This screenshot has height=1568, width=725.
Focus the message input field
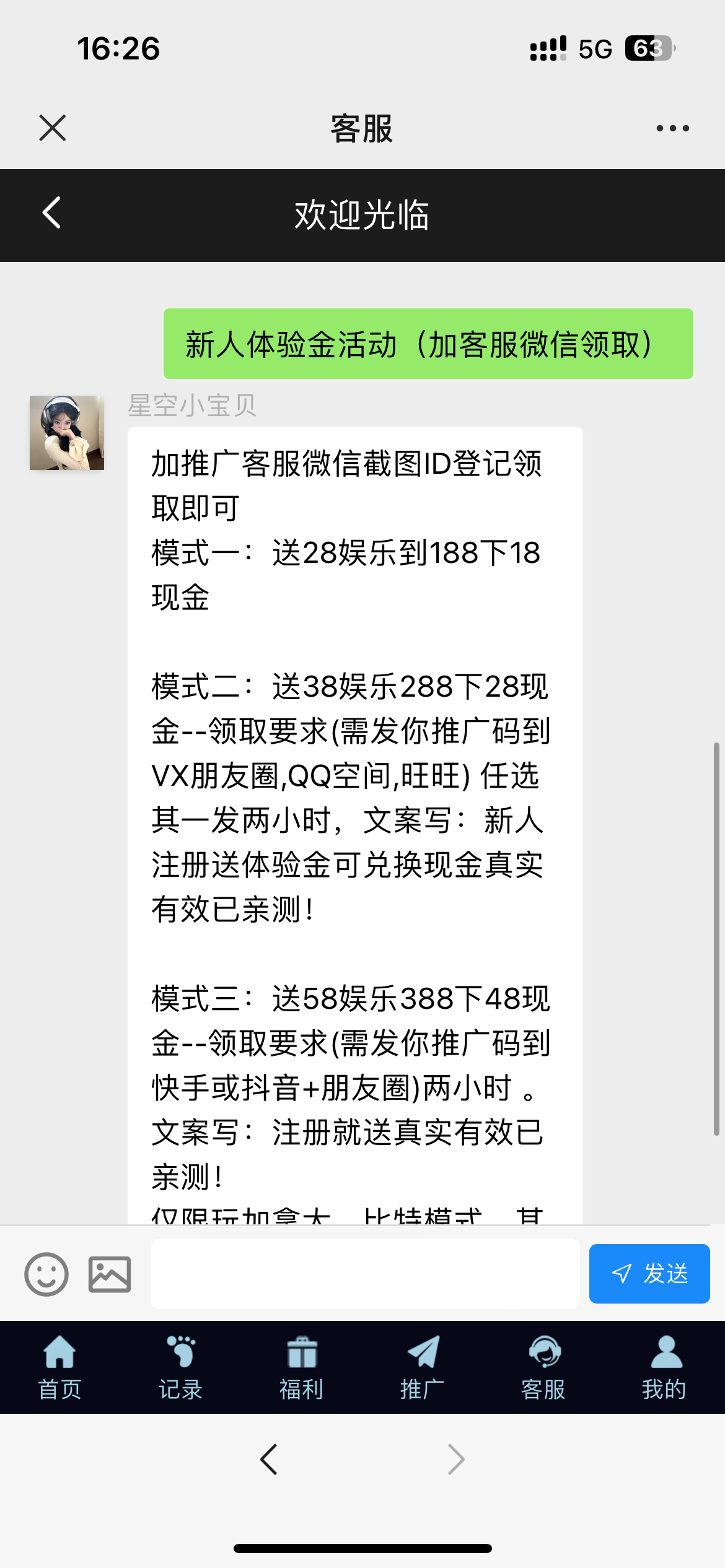point(364,1274)
